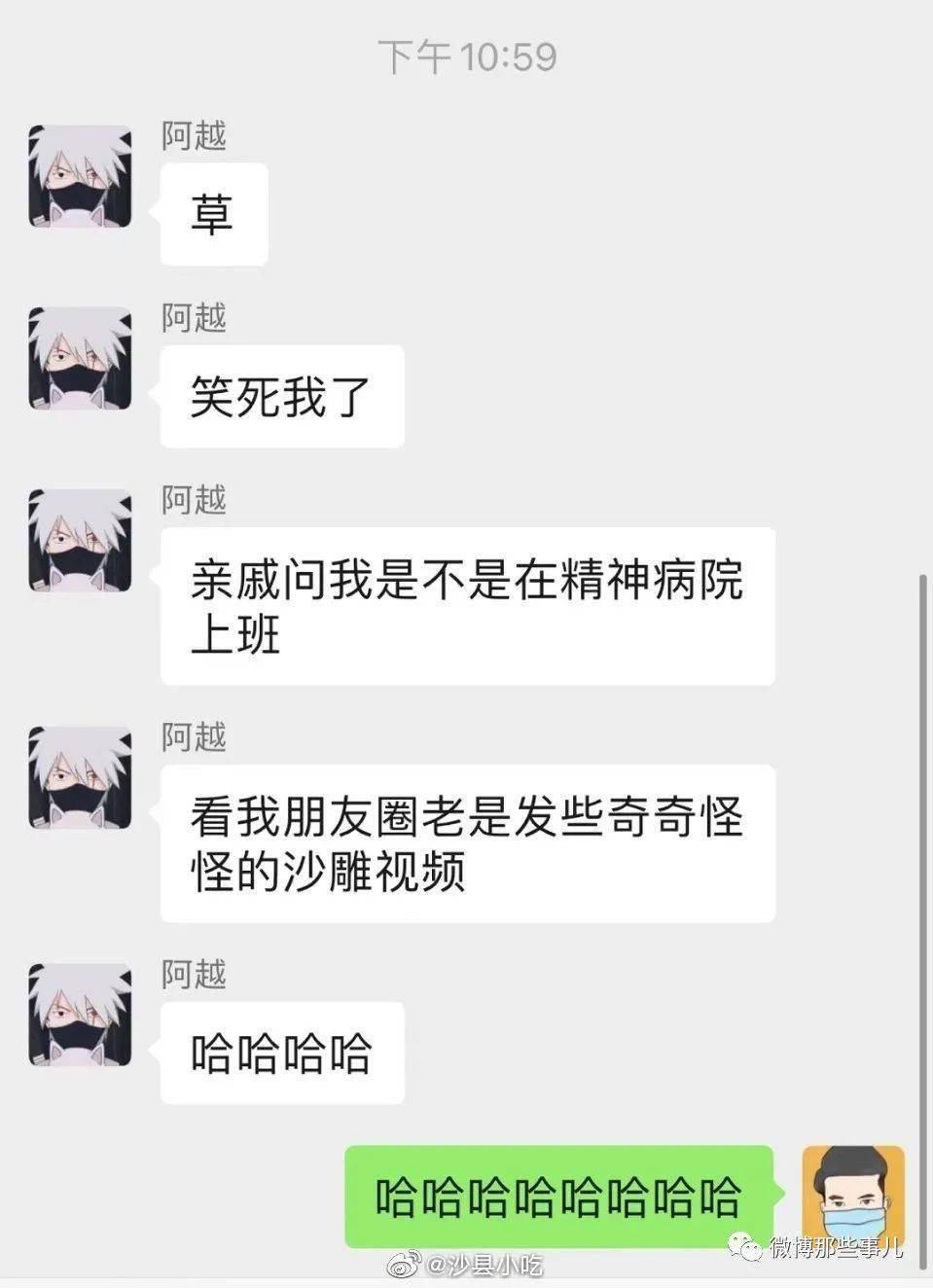The height and width of the screenshot is (1288, 933).
Task: Open my own masked-face avatar
Action: [x=852, y=1197]
